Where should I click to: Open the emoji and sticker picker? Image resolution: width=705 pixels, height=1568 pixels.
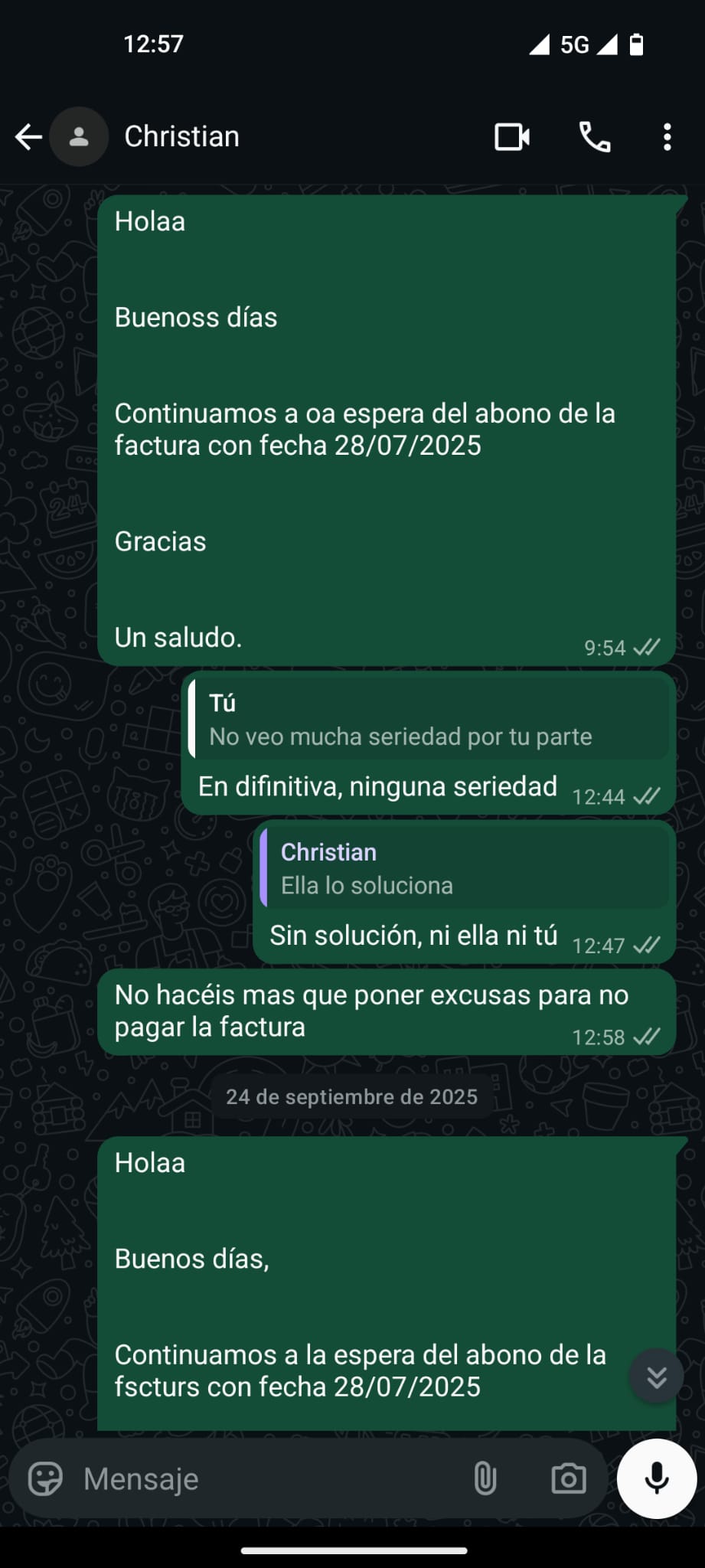pos(45,1479)
